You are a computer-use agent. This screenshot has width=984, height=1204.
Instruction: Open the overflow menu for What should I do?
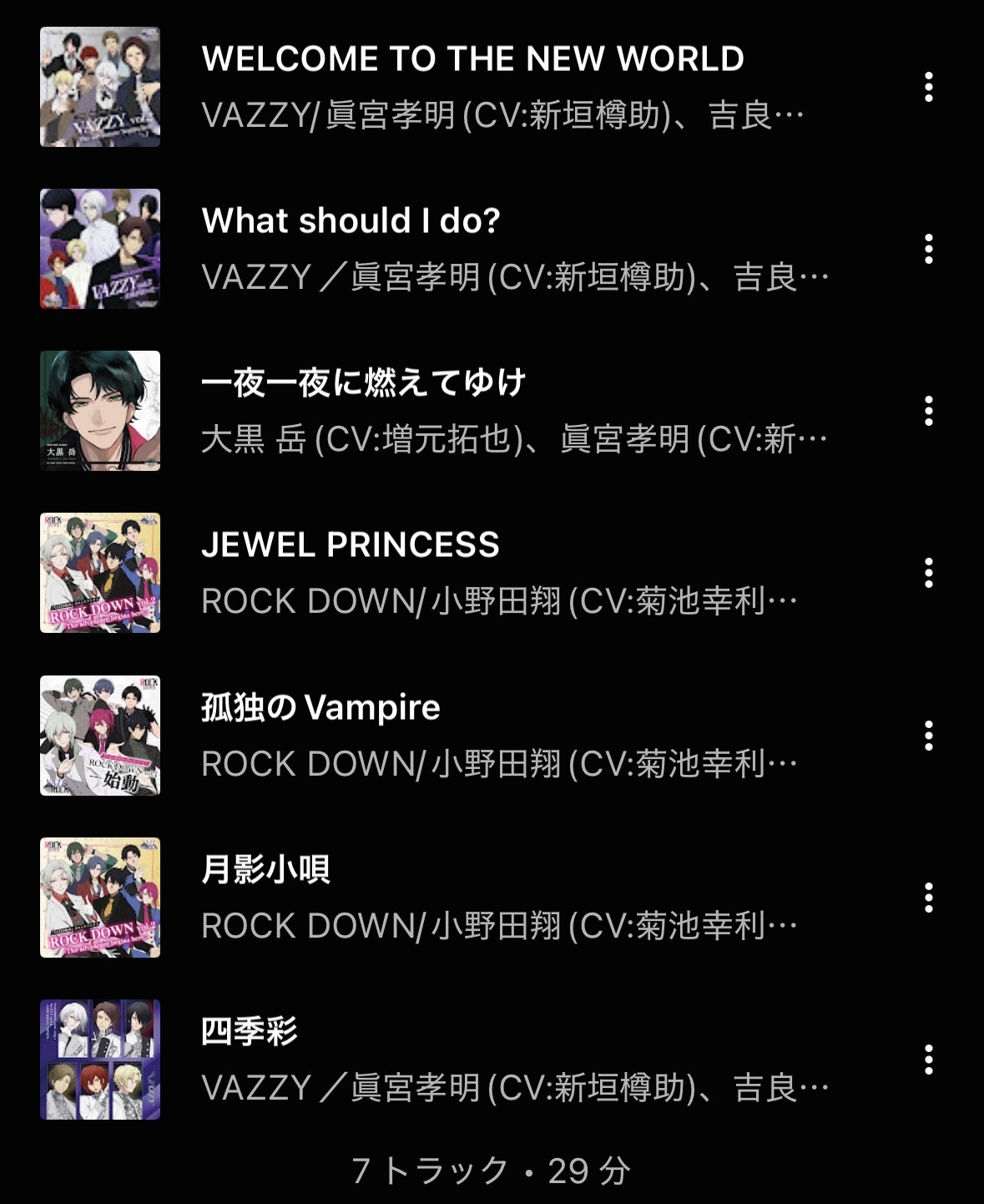click(x=928, y=249)
